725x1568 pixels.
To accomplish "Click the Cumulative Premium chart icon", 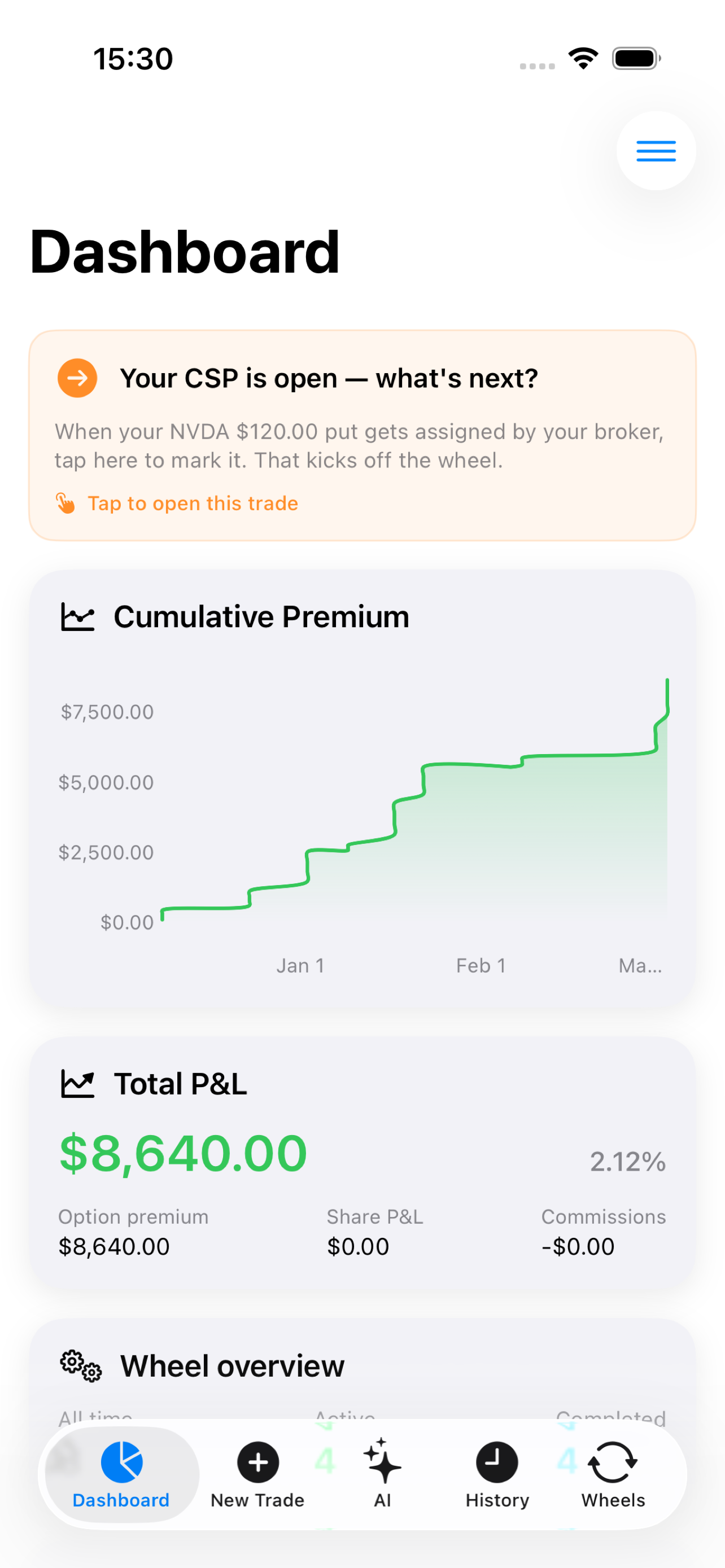I will pos(78,616).
